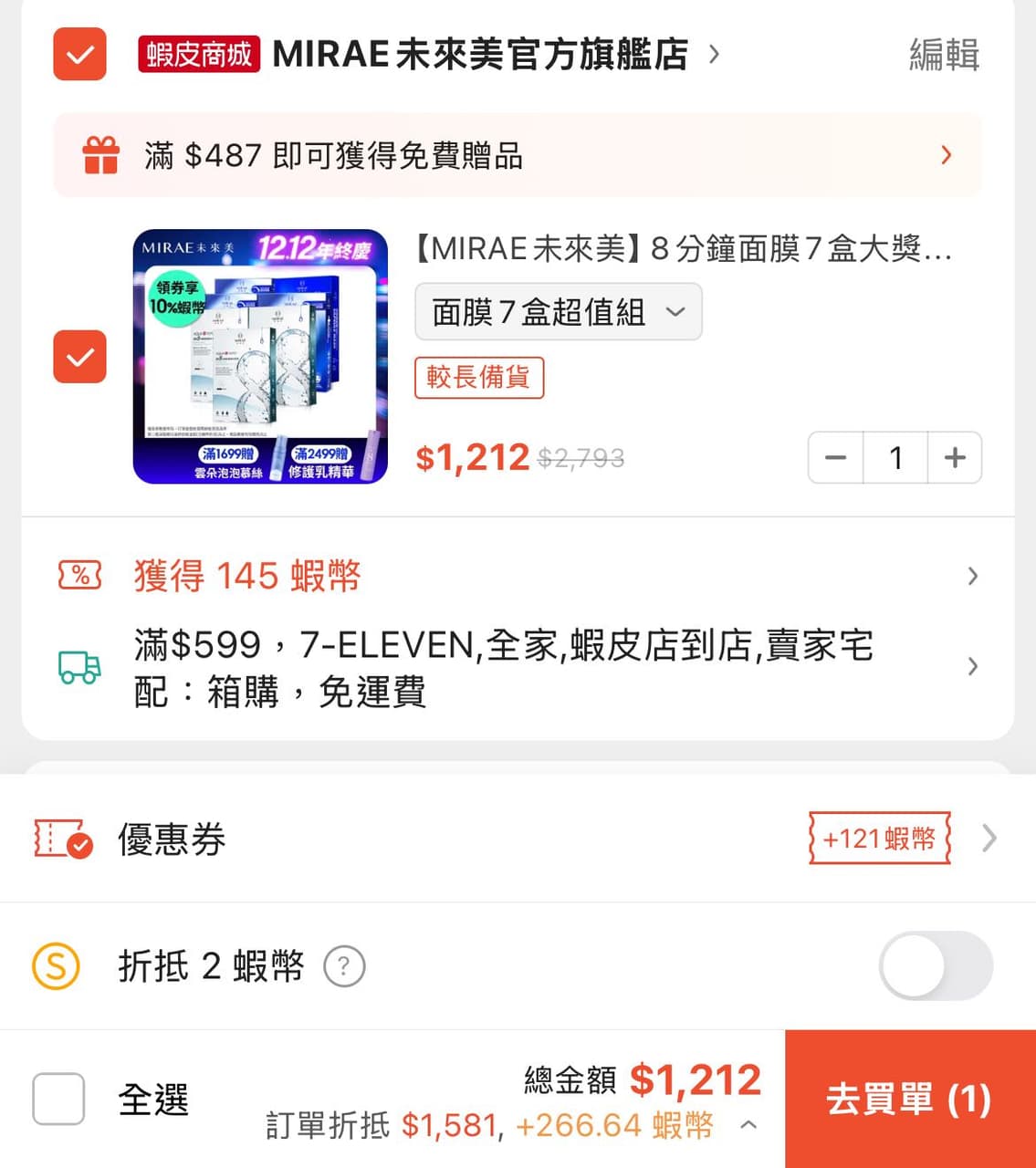Open help via the question mark icon
This screenshot has width=1036, height=1168.
pyautogui.click(x=344, y=966)
